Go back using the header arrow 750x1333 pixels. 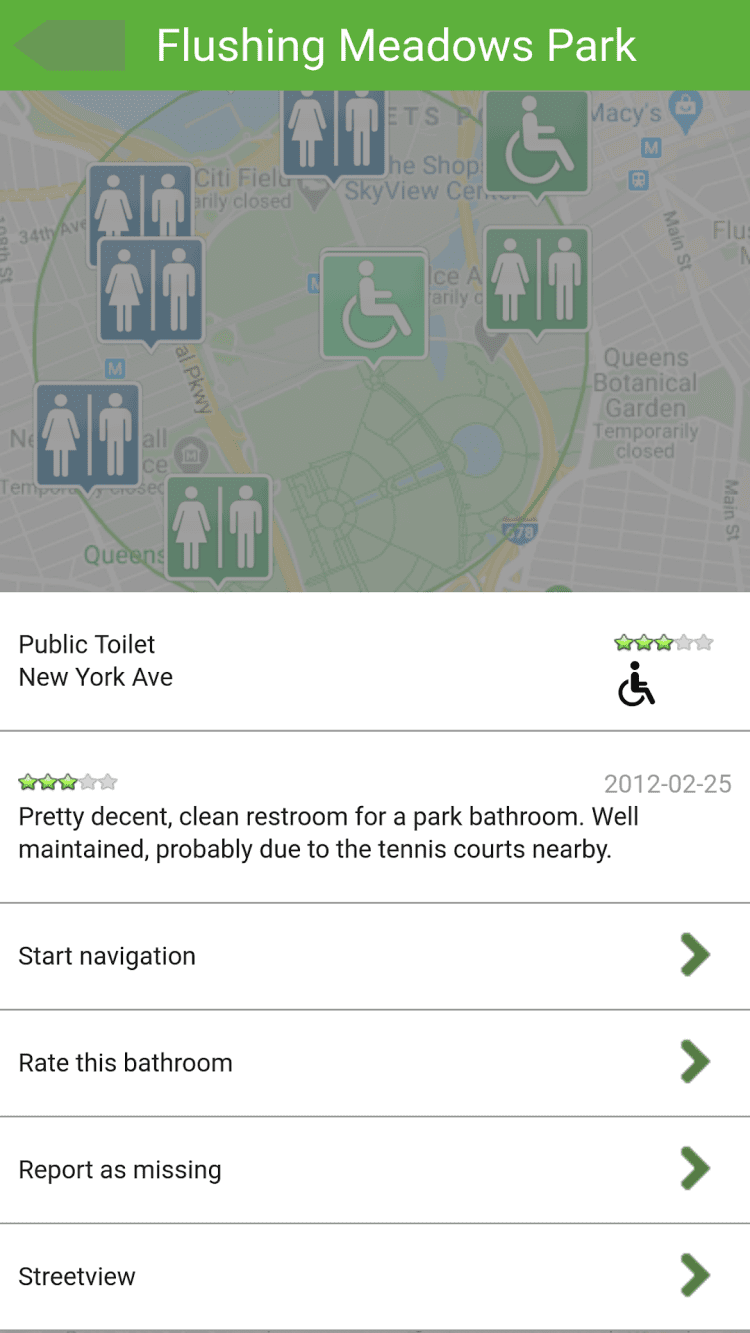click(x=70, y=45)
